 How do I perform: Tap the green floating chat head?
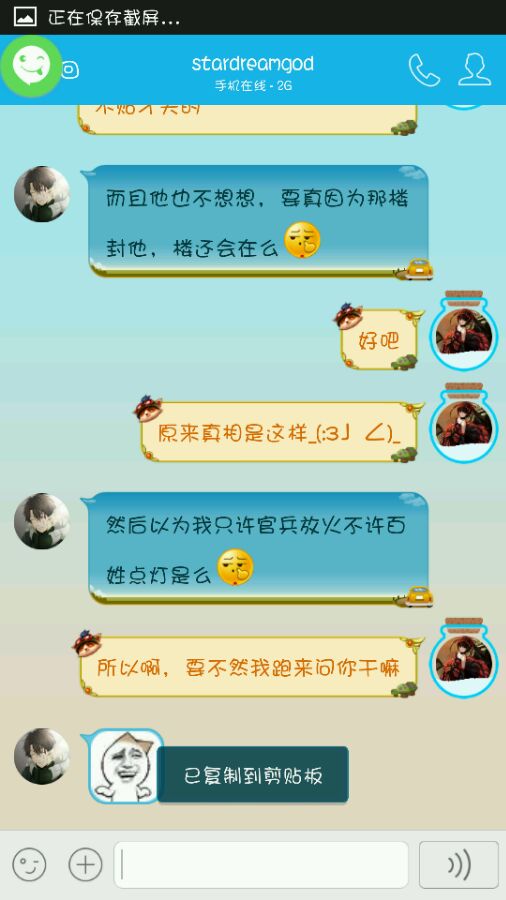32,66
